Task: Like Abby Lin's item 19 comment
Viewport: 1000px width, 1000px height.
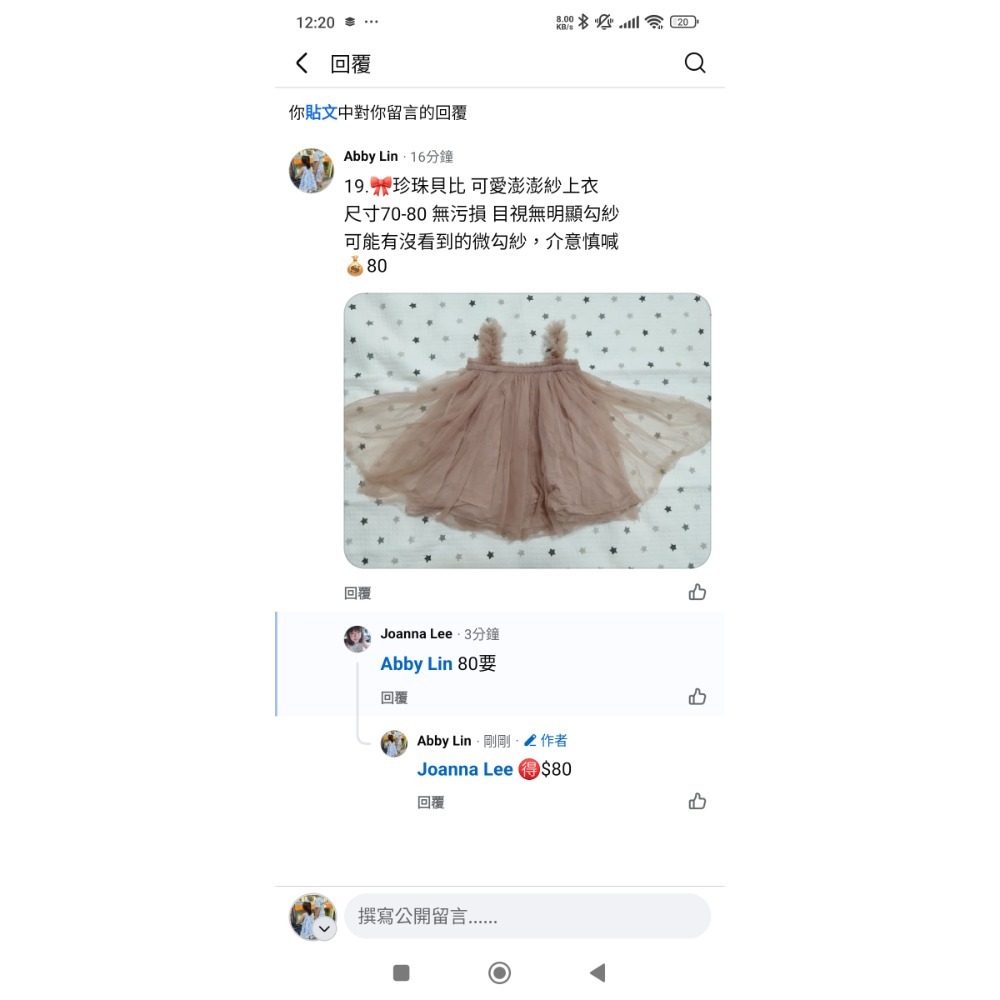Action: pyautogui.click(x=697, y=592)
